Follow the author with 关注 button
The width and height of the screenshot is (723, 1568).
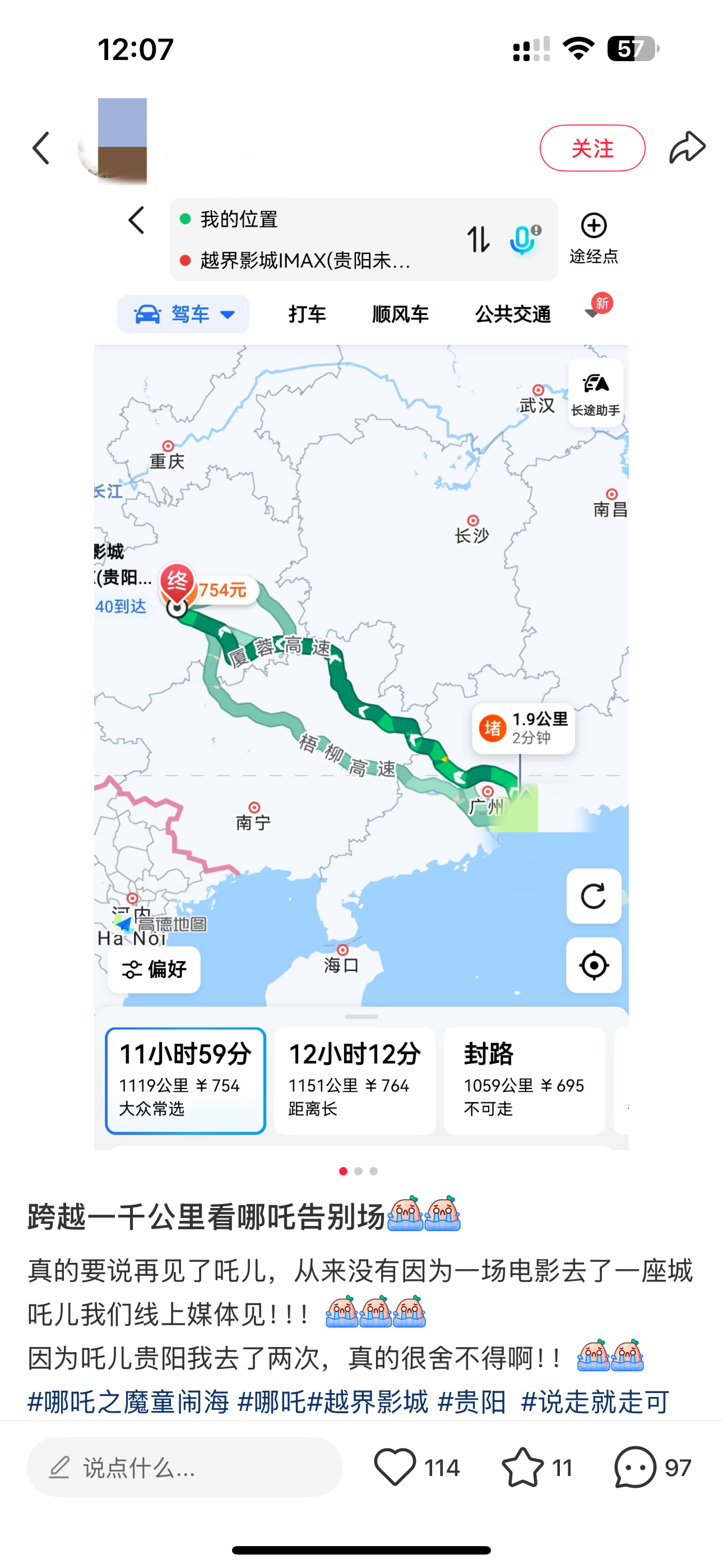[x=591, y=148]
